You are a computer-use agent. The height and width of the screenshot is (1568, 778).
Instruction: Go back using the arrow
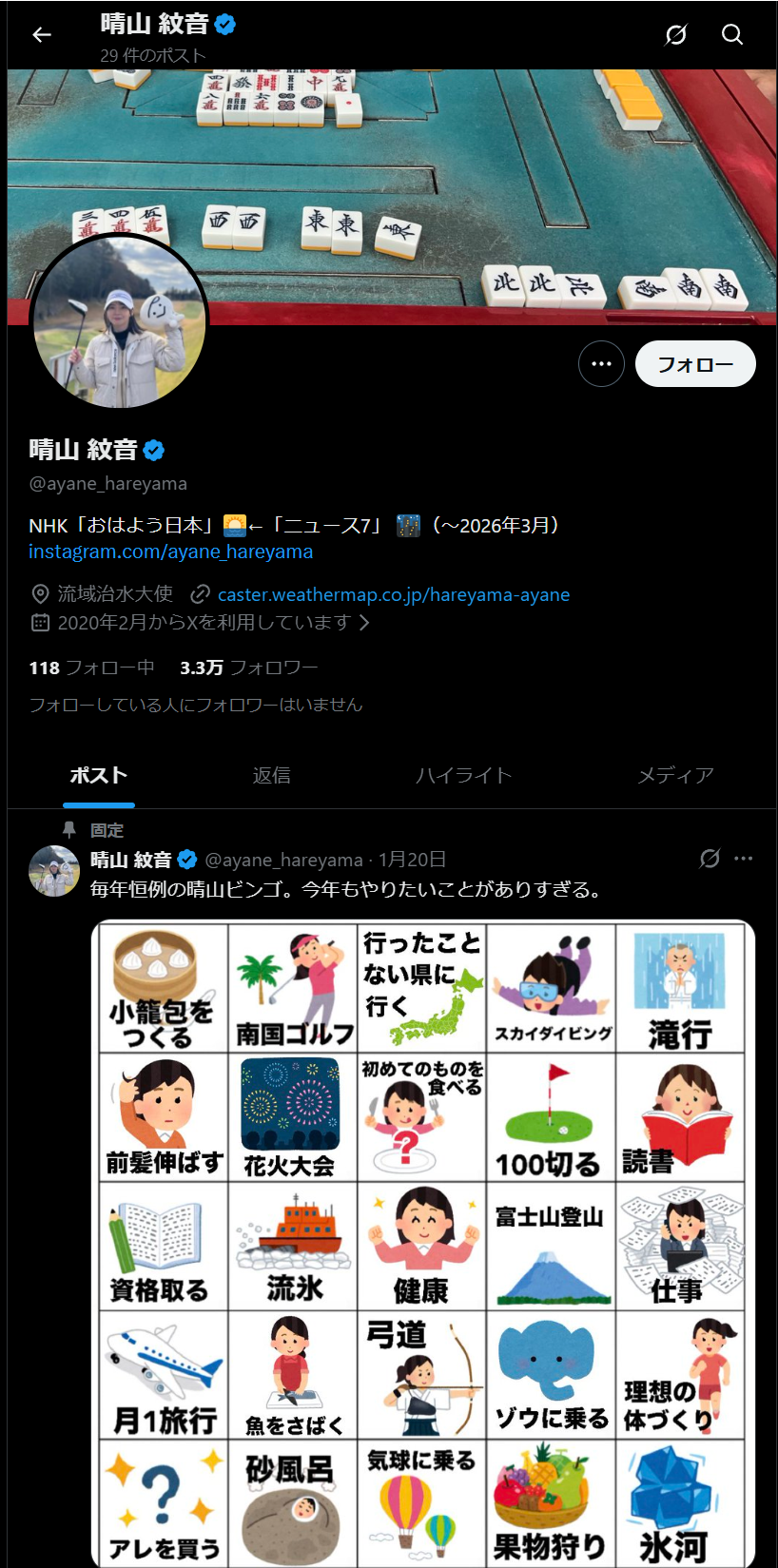41,35
